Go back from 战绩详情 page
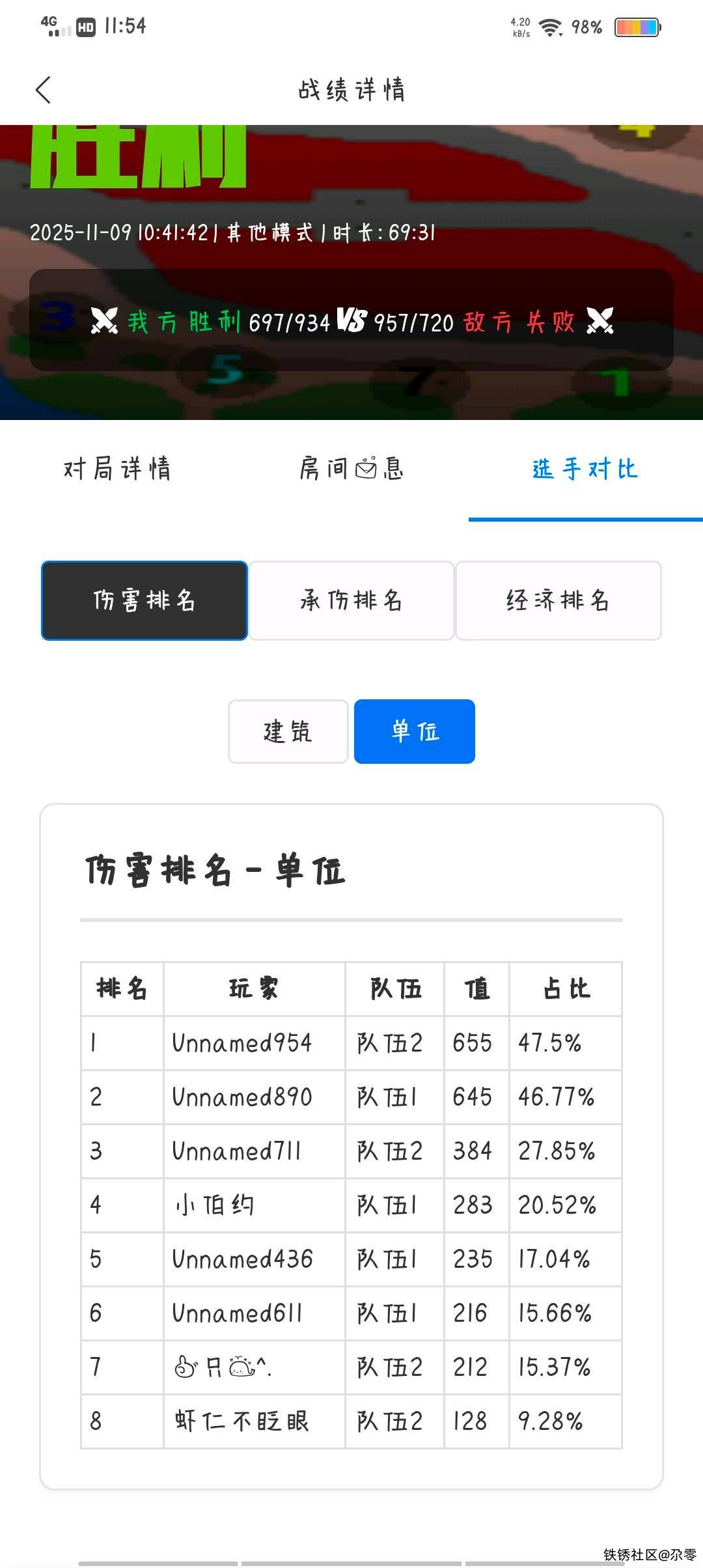Viewport: 703px width, 1568px height. (x=43, y=90)
